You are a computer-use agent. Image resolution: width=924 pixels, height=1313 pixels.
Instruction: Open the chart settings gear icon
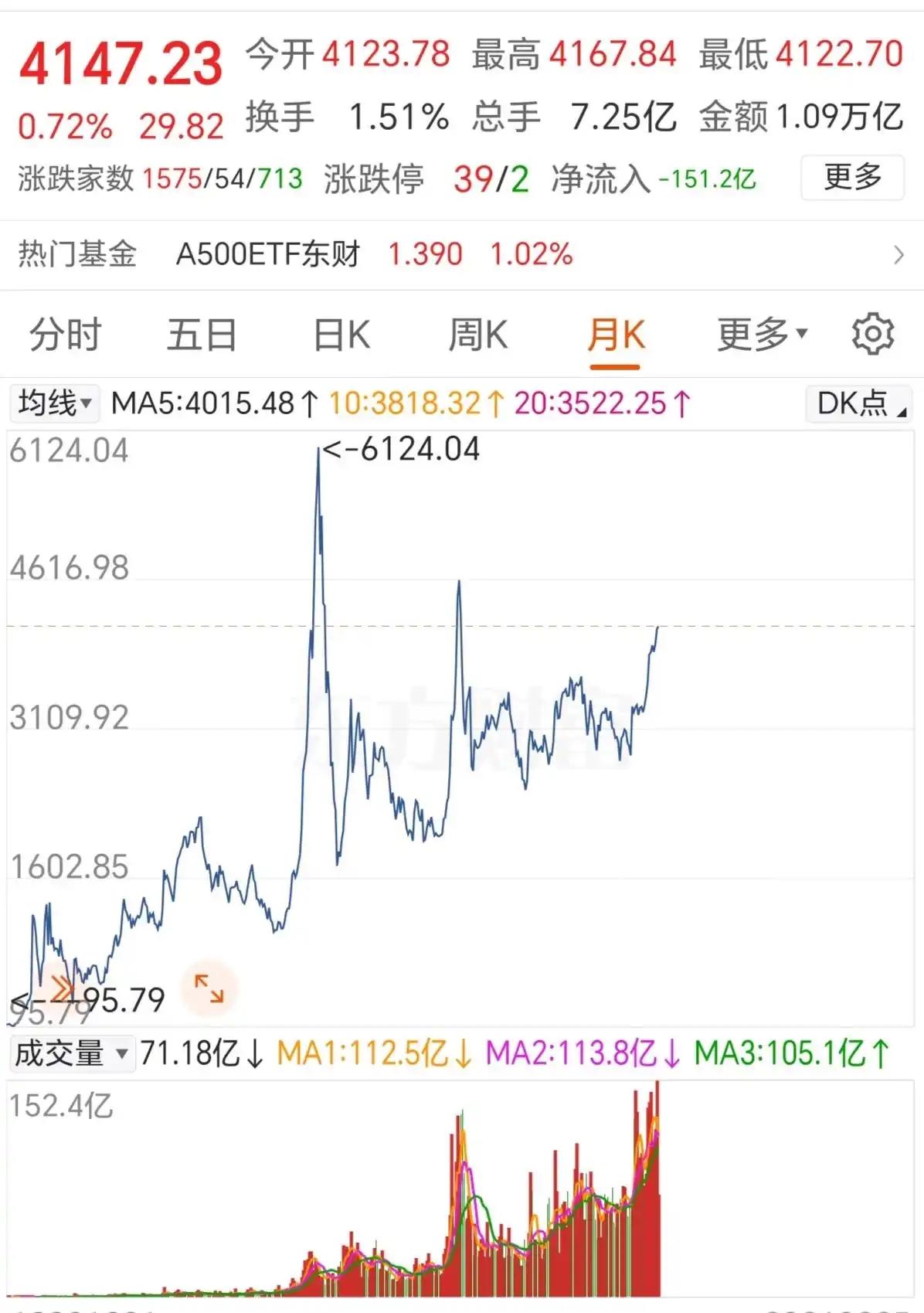871,334
